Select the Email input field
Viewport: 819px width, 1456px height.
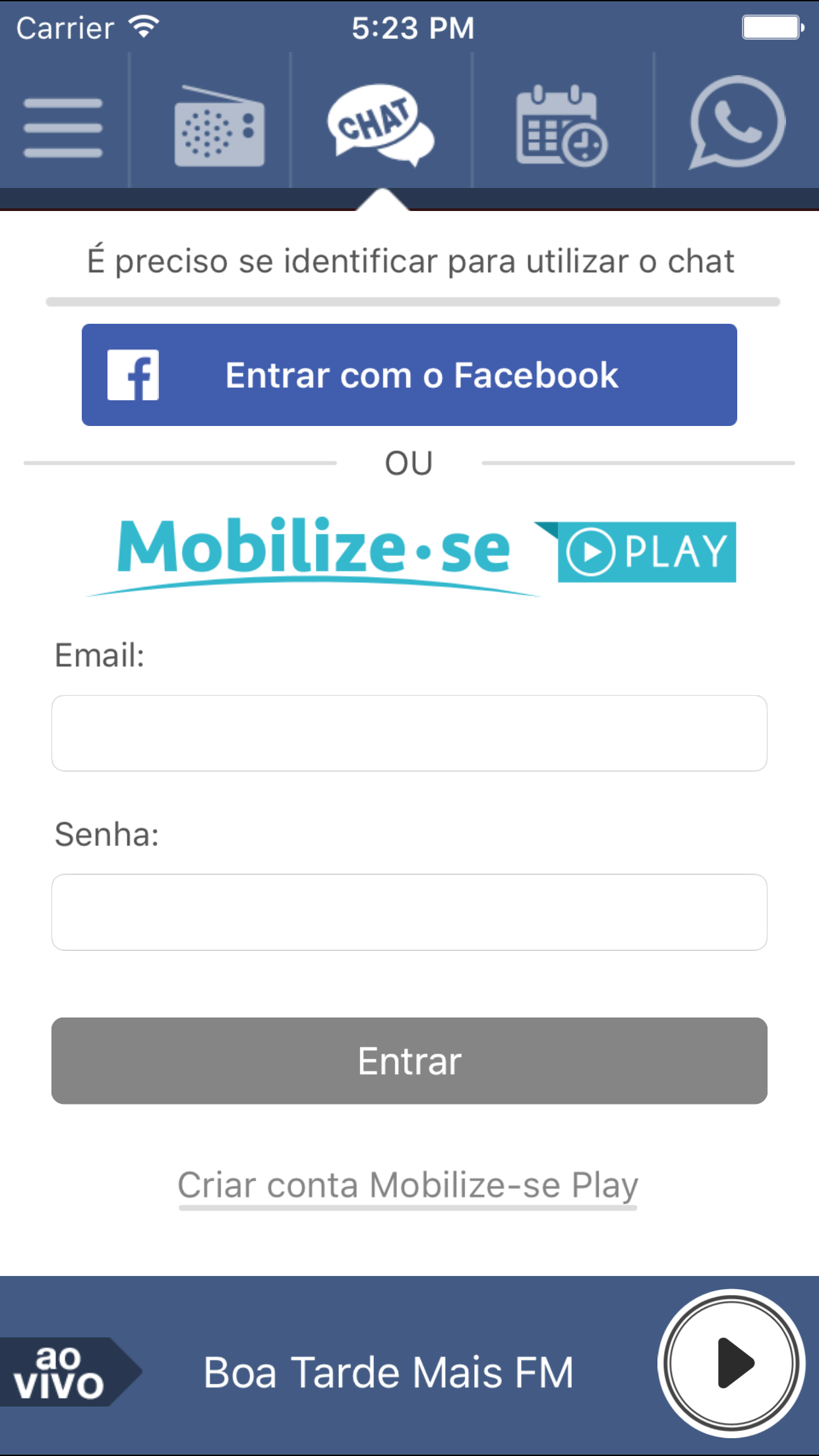(x=409, y=732)
